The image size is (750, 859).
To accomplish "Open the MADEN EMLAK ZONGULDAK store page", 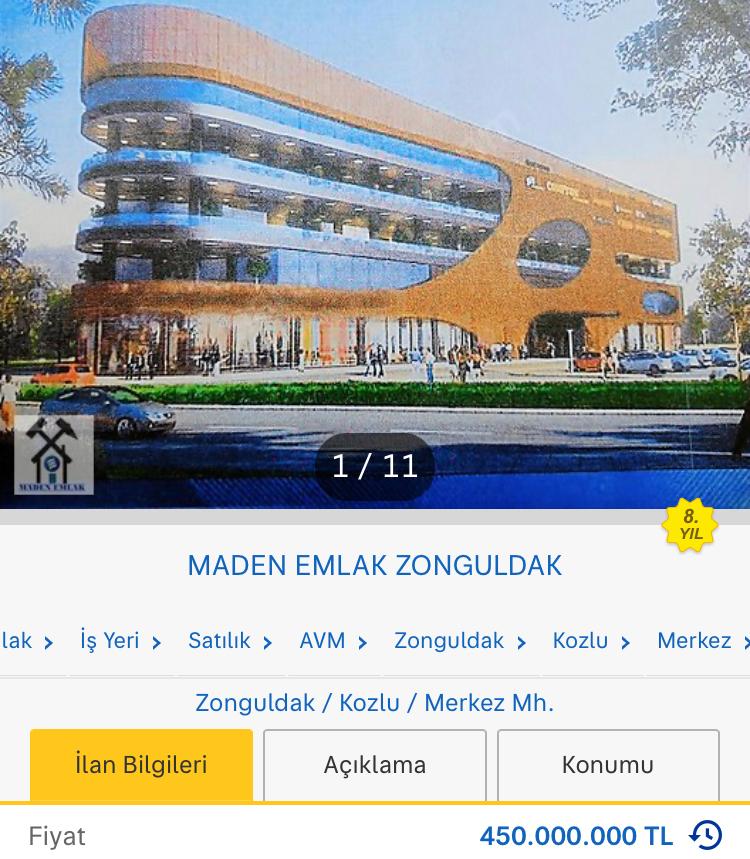I will pyautogui.click(x=375, y=565).
